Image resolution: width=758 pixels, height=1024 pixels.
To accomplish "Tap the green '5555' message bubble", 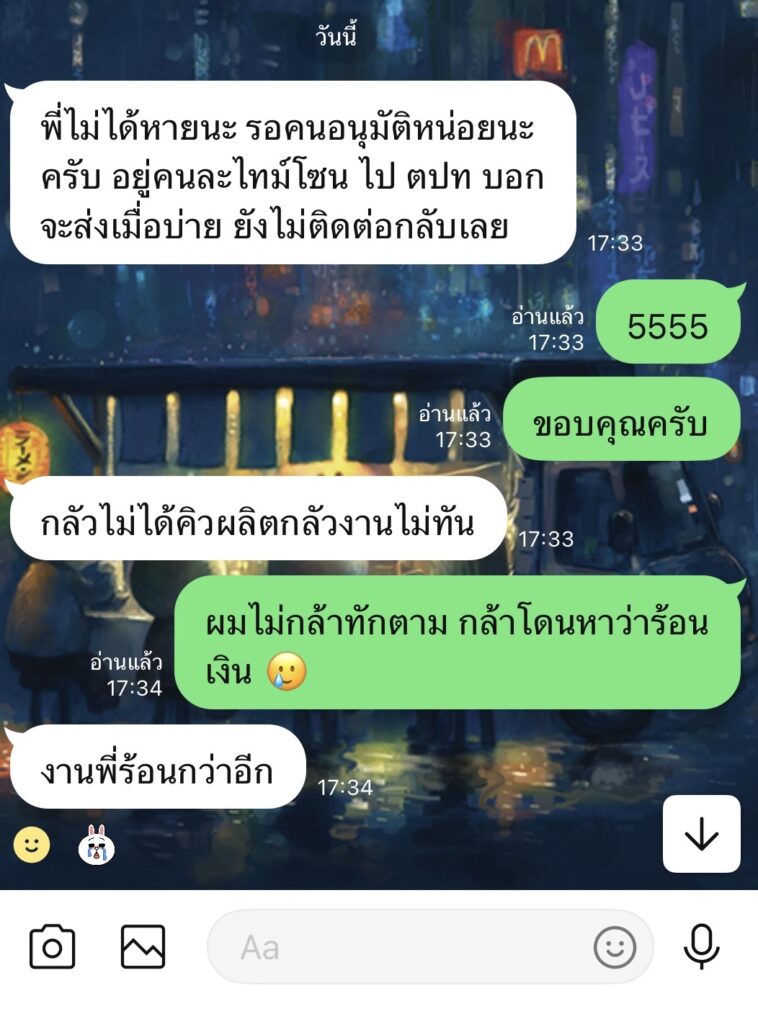I will (666, 323).
